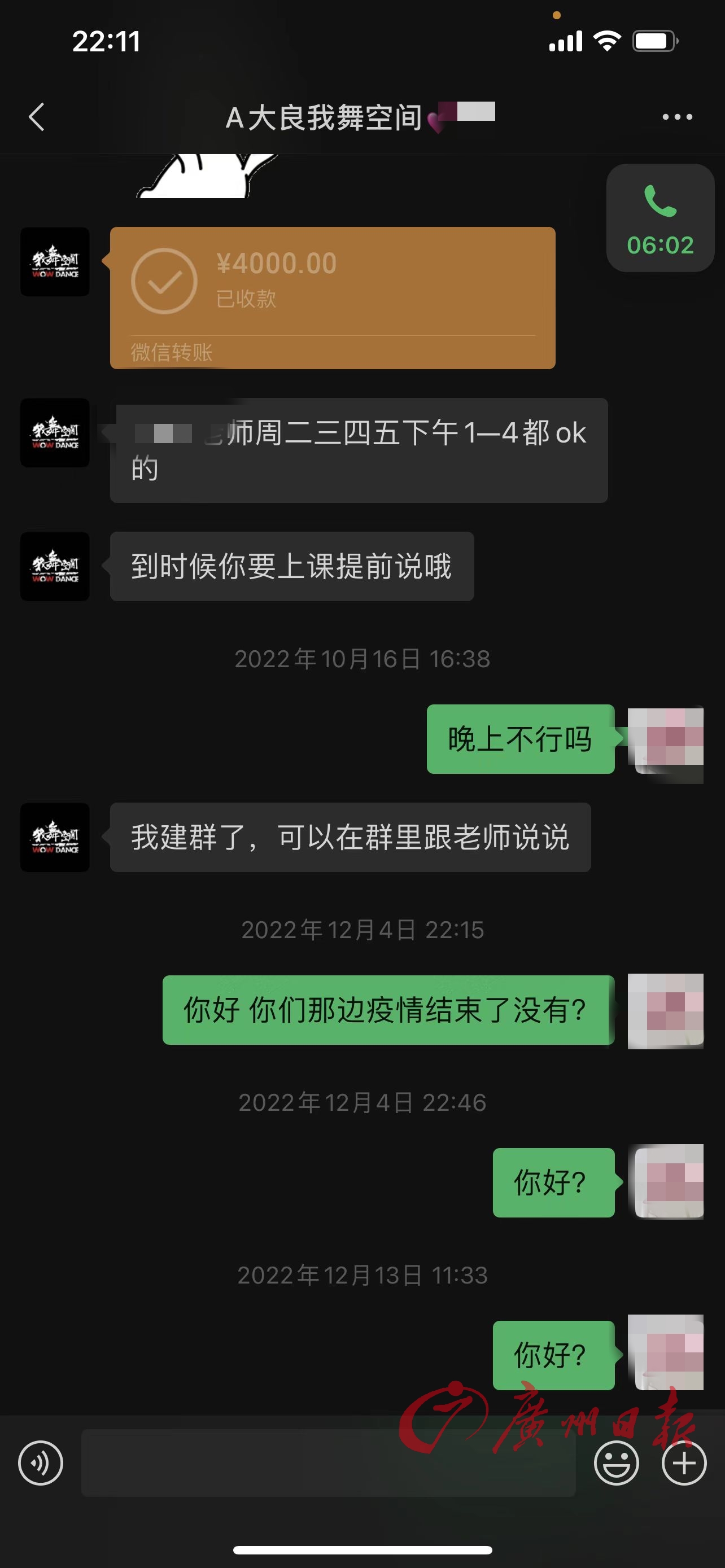
Task: Return to the ongoing call at 06:02
Action: tap(660, 218)
